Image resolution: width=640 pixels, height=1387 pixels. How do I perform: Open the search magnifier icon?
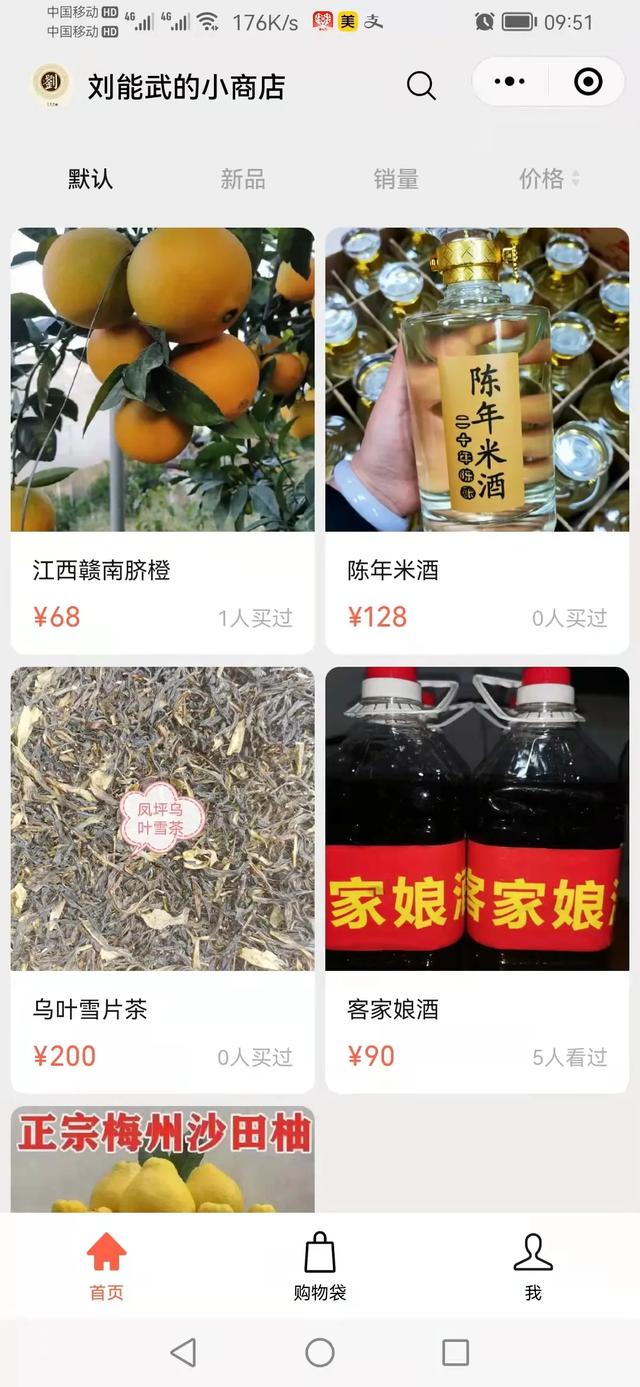(x=421, y=86)
